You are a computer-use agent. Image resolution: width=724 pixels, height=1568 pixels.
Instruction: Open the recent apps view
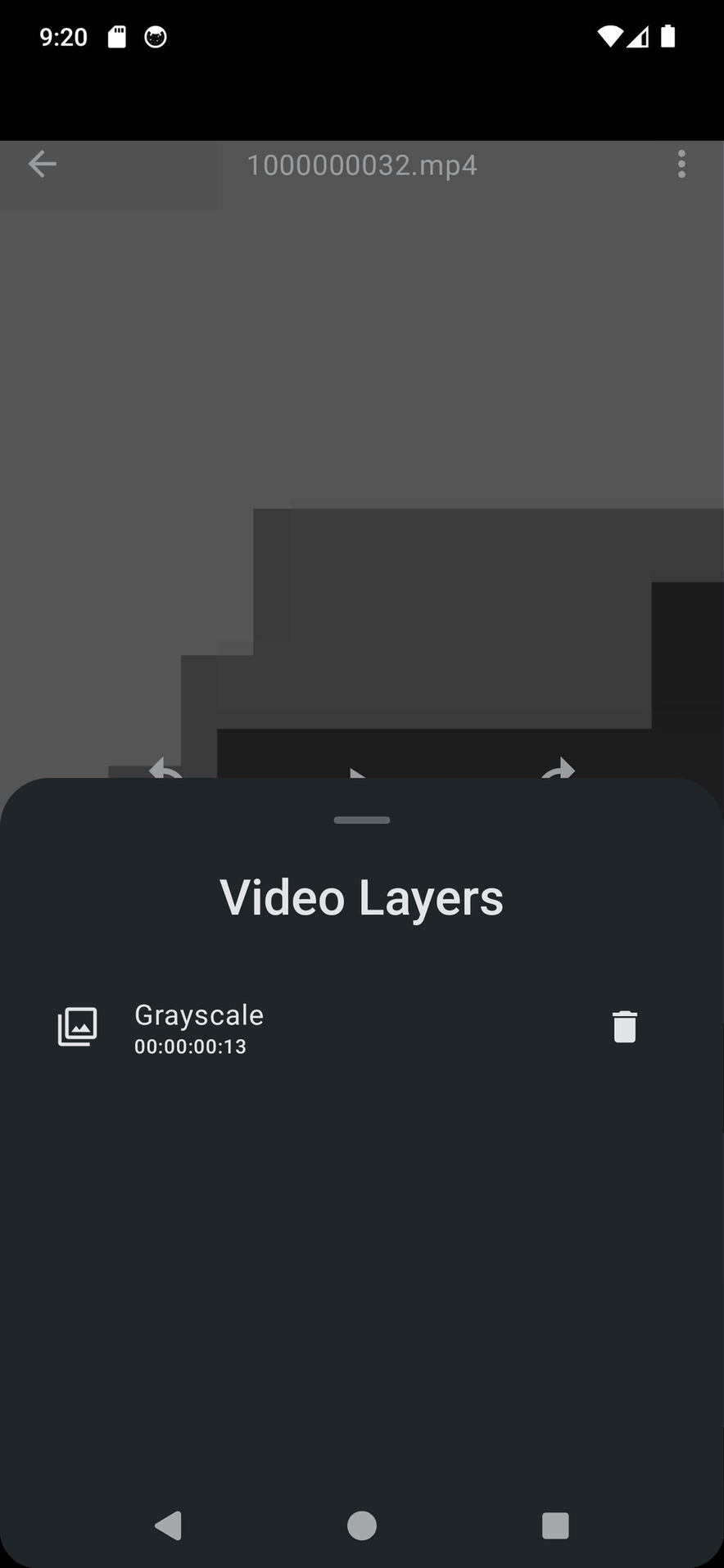click(555, 1525)
